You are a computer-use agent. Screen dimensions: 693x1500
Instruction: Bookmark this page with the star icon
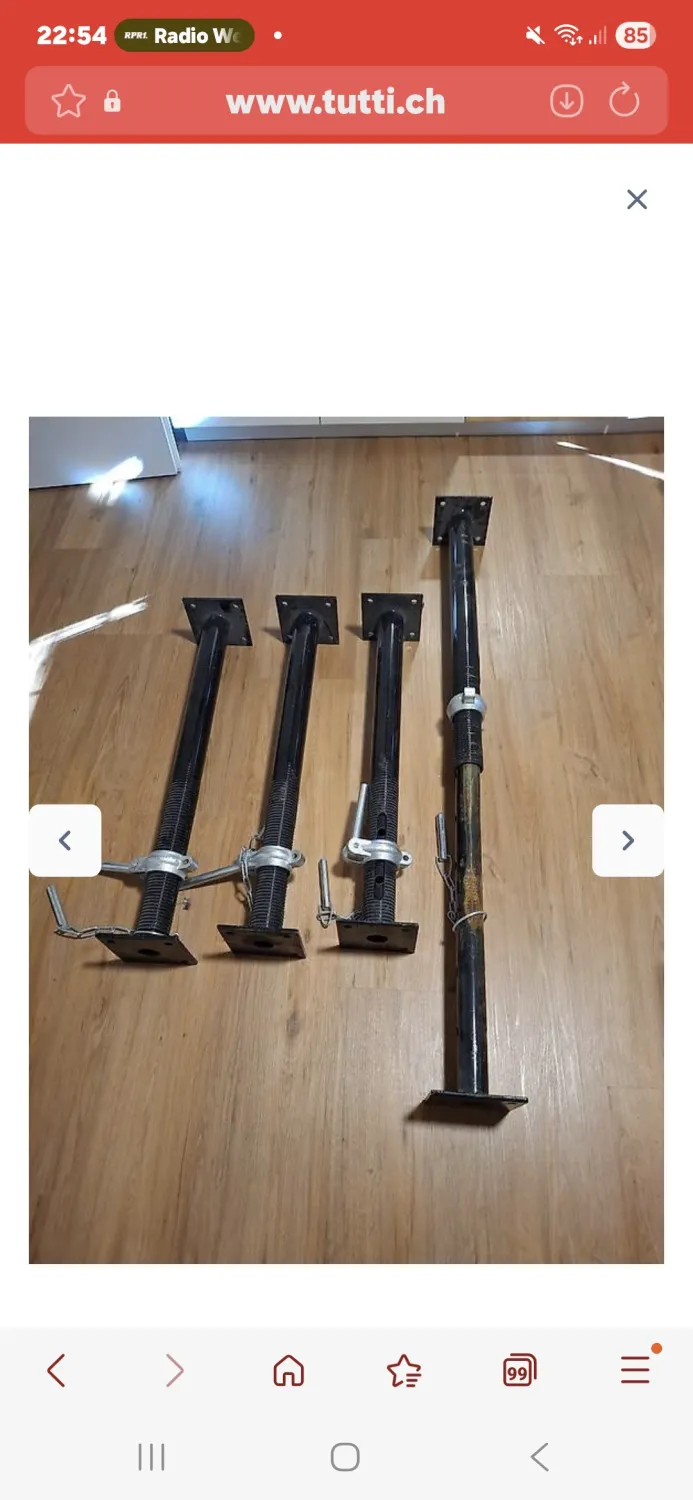pyautogui.click(x=68, y=101)
